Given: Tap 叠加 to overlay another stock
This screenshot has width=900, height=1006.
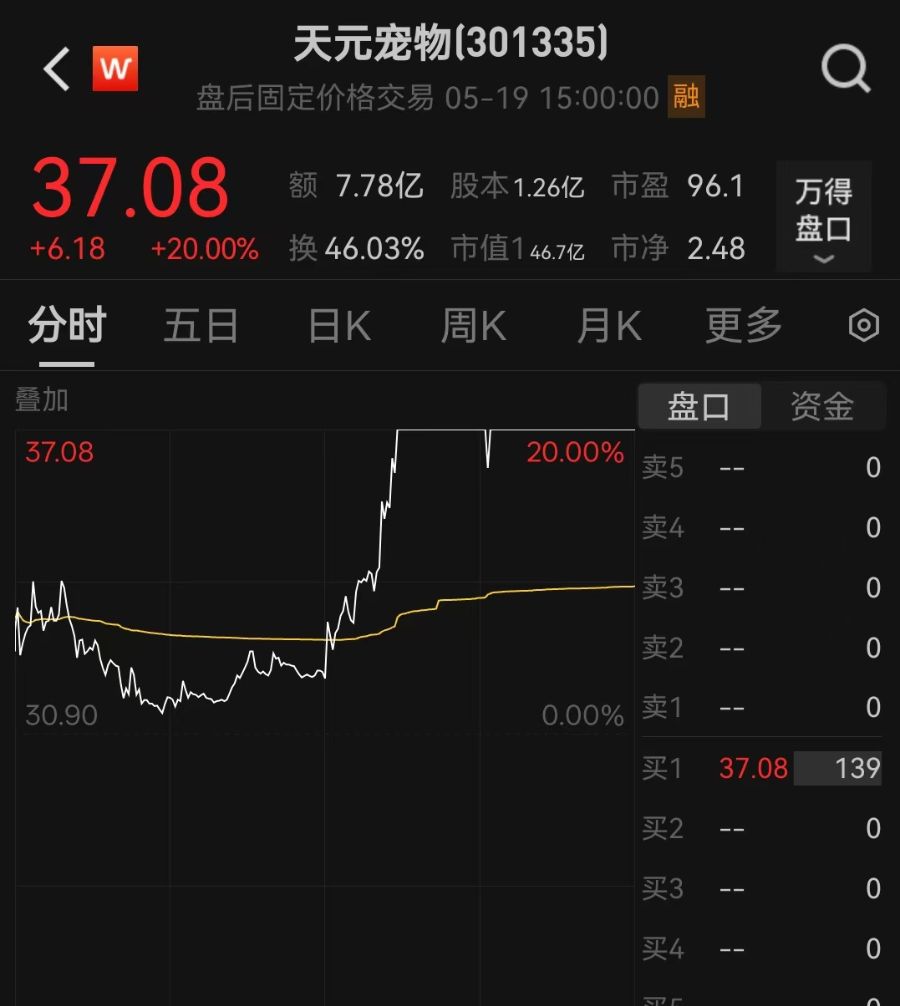Looking at the screenshot, I should [x=42, y=400].
